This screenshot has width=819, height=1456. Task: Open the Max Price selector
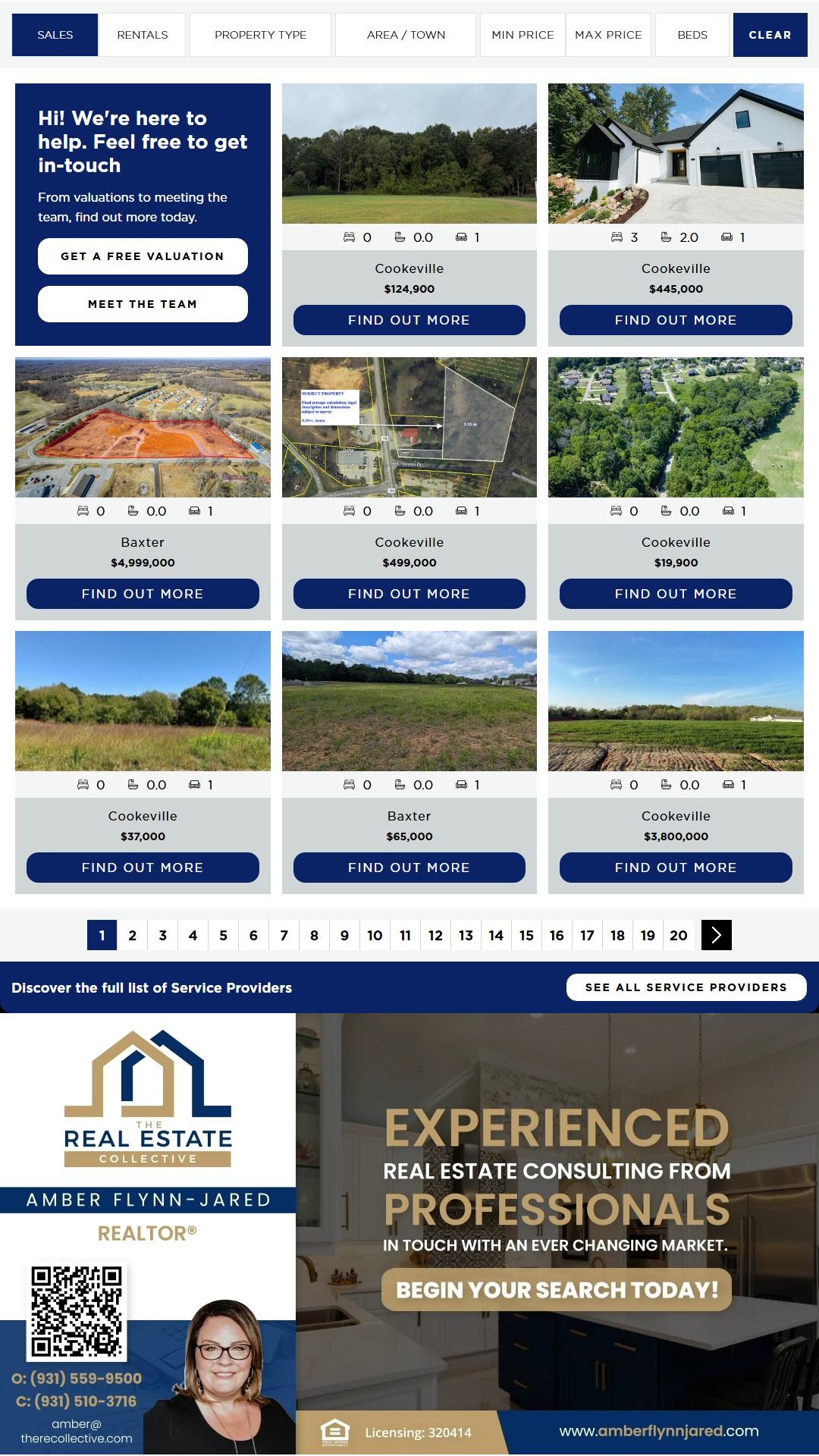click(x=608, y=35)
